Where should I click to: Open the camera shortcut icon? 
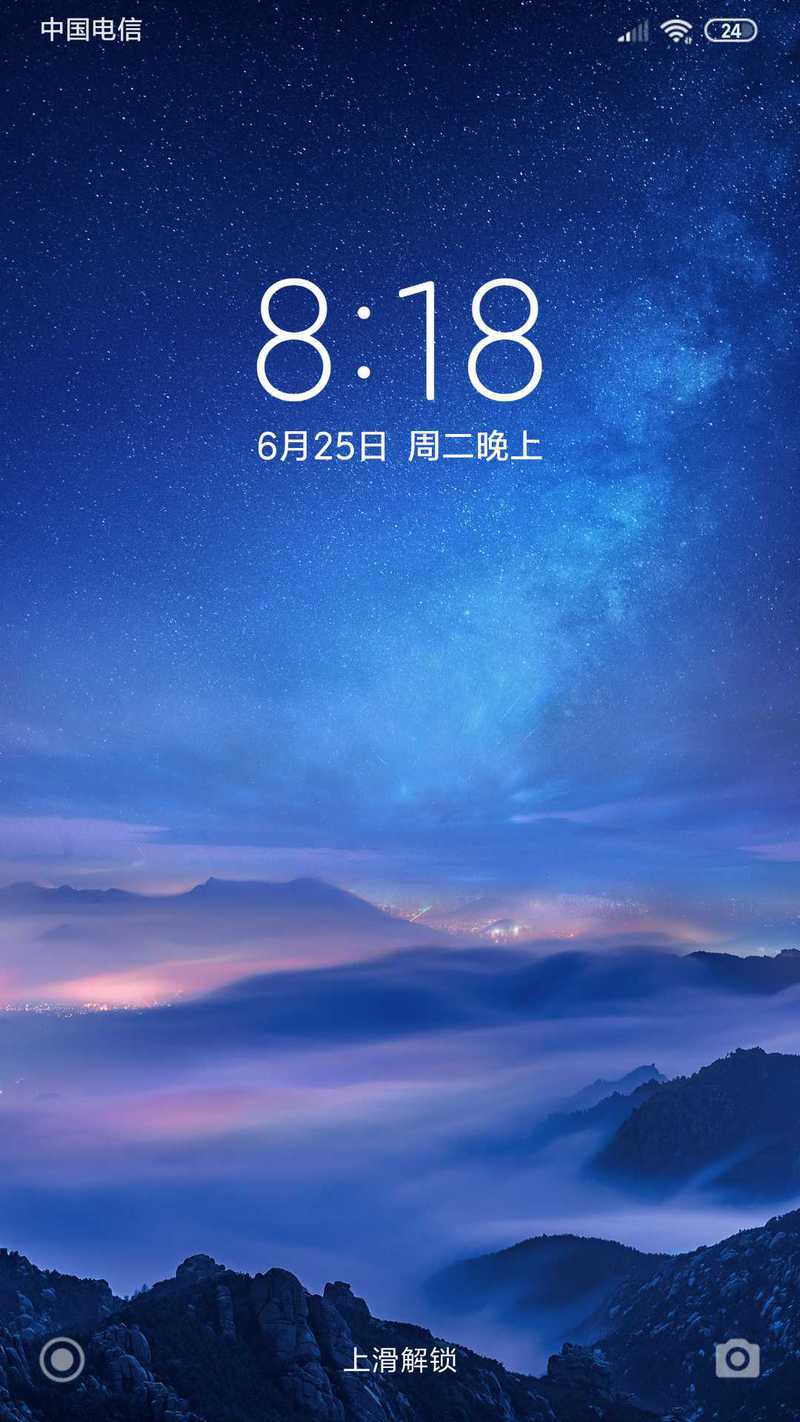(737, 1358)
